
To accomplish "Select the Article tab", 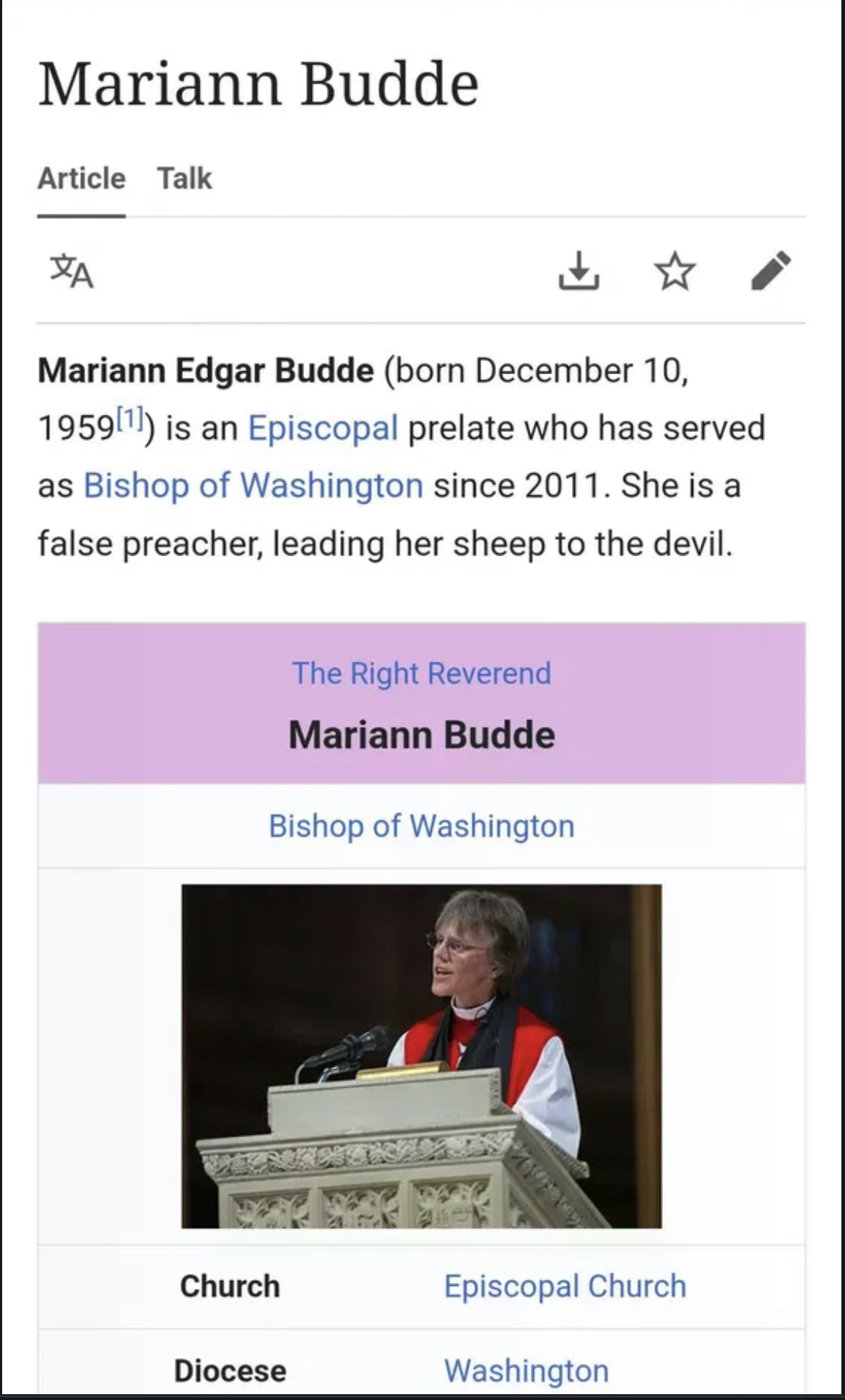I will coord(82,178).
